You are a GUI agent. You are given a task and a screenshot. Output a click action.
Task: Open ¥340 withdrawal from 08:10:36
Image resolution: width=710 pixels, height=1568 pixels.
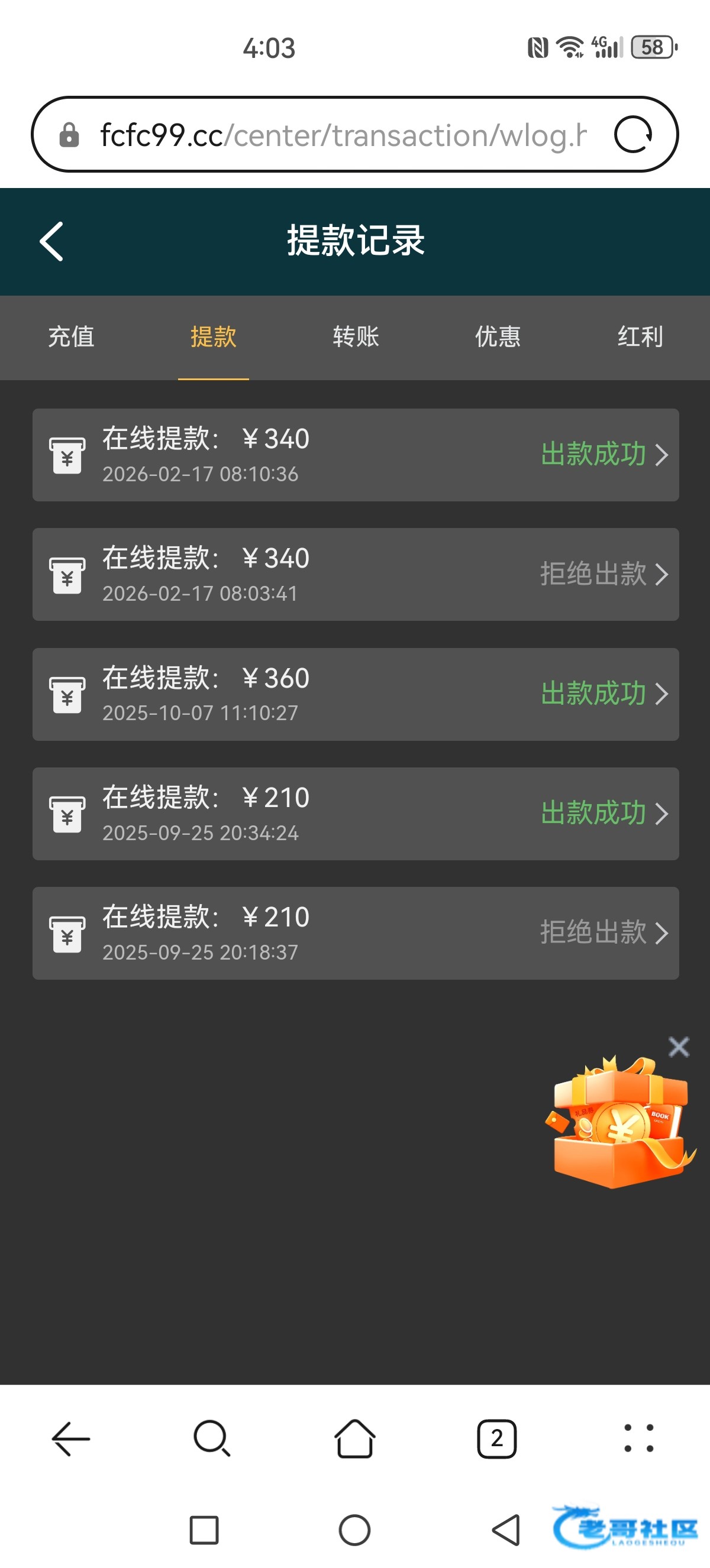tap(355, 455)
